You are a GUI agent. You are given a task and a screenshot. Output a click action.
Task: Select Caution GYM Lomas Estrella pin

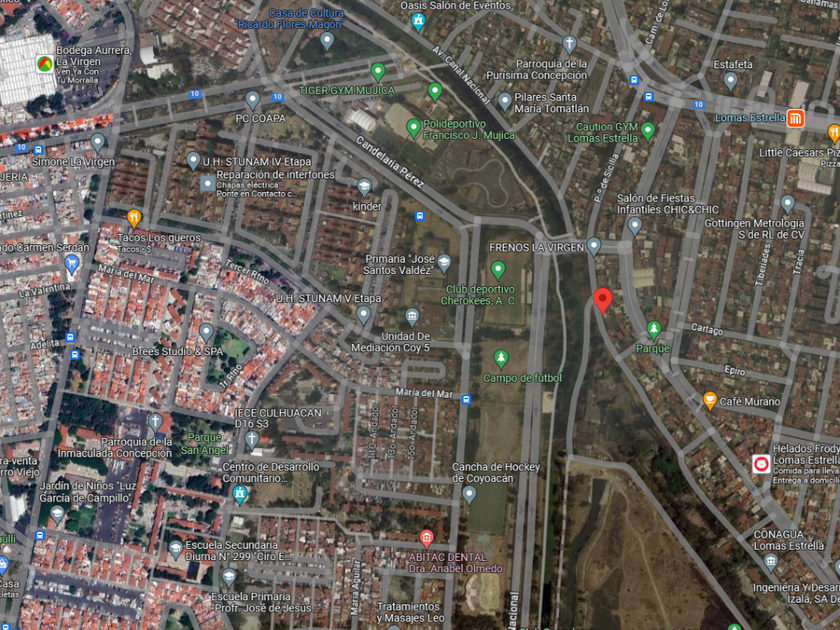pyautogui.click(x=648, y=130)
